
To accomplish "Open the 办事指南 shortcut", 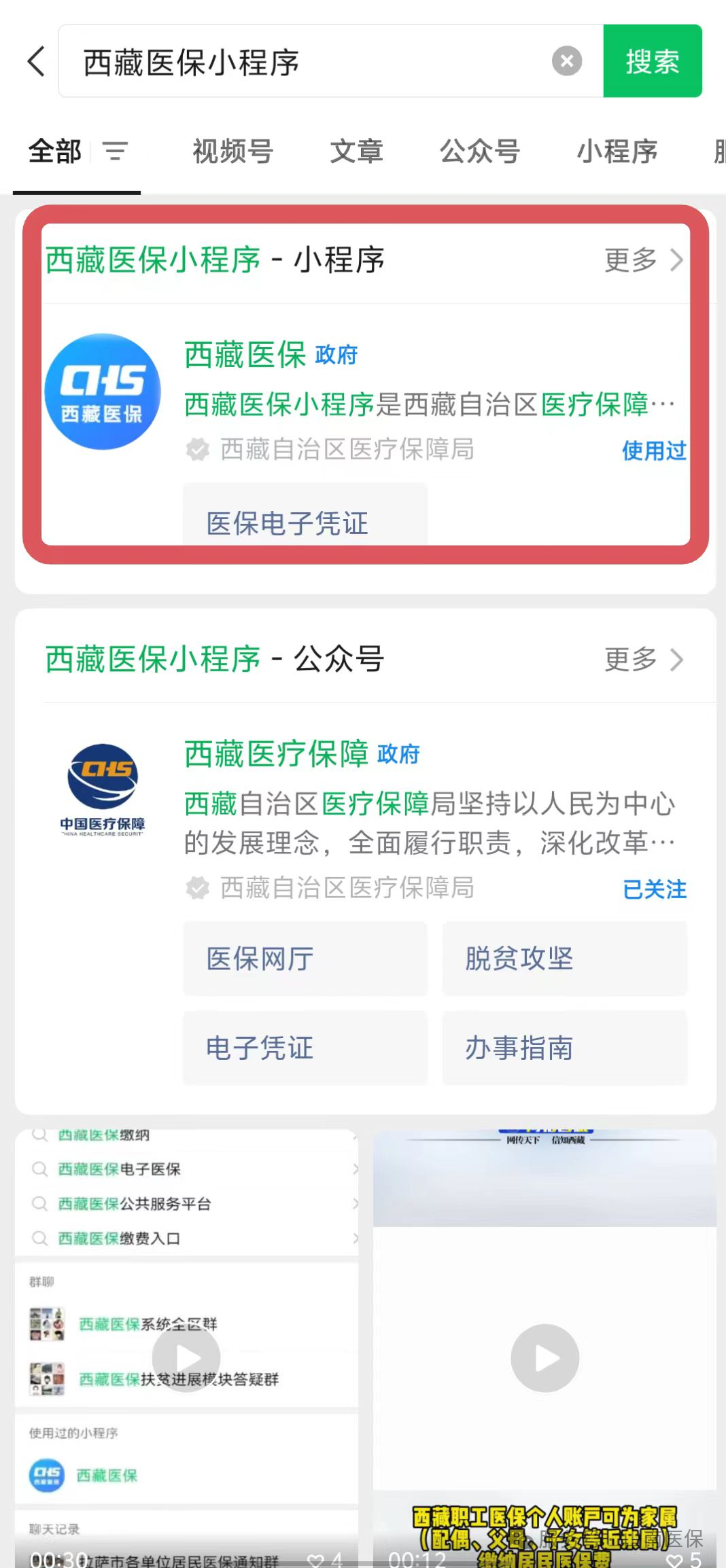I will pos(564,1048).
